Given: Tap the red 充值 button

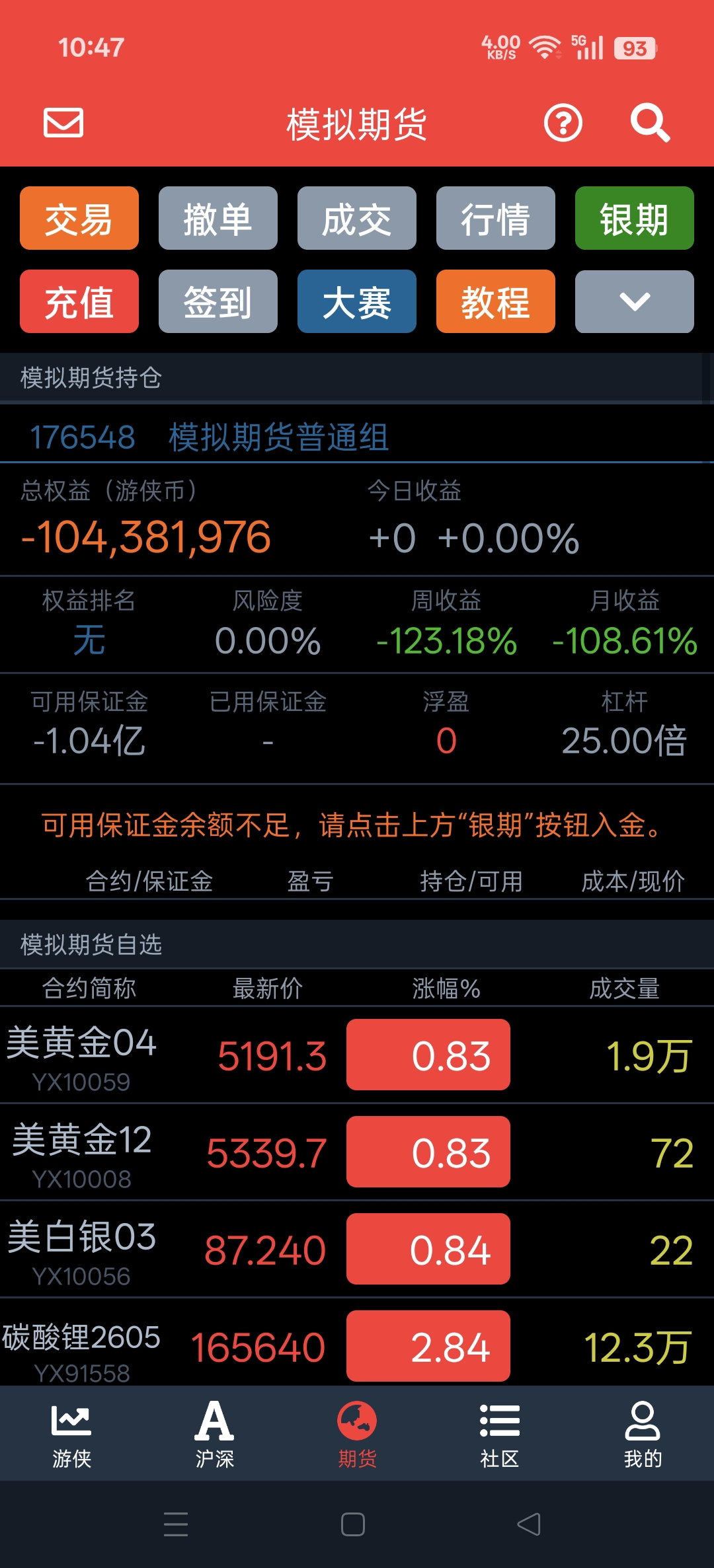Looking at the screenshot, I should click(x=79, y=302).
